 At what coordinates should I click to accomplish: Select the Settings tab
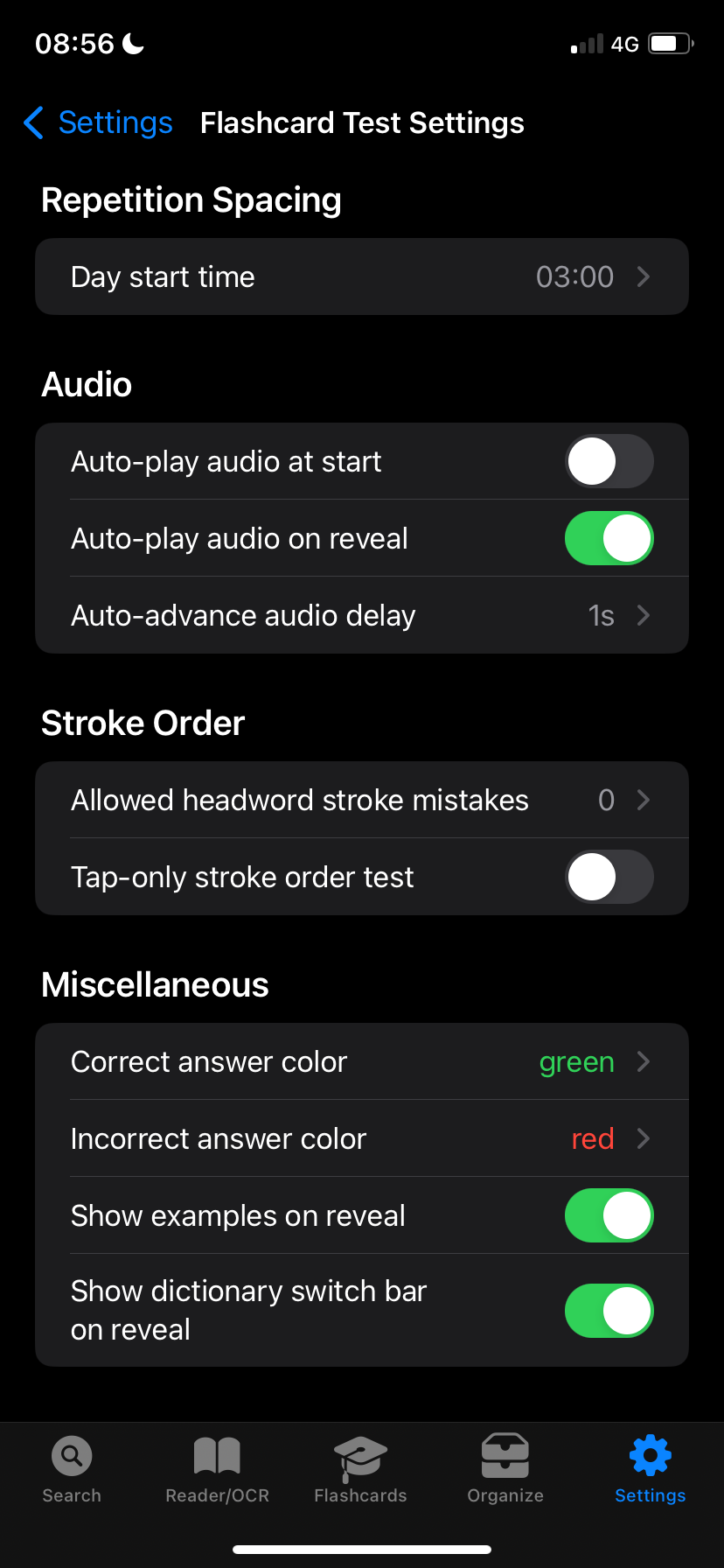651,1470
